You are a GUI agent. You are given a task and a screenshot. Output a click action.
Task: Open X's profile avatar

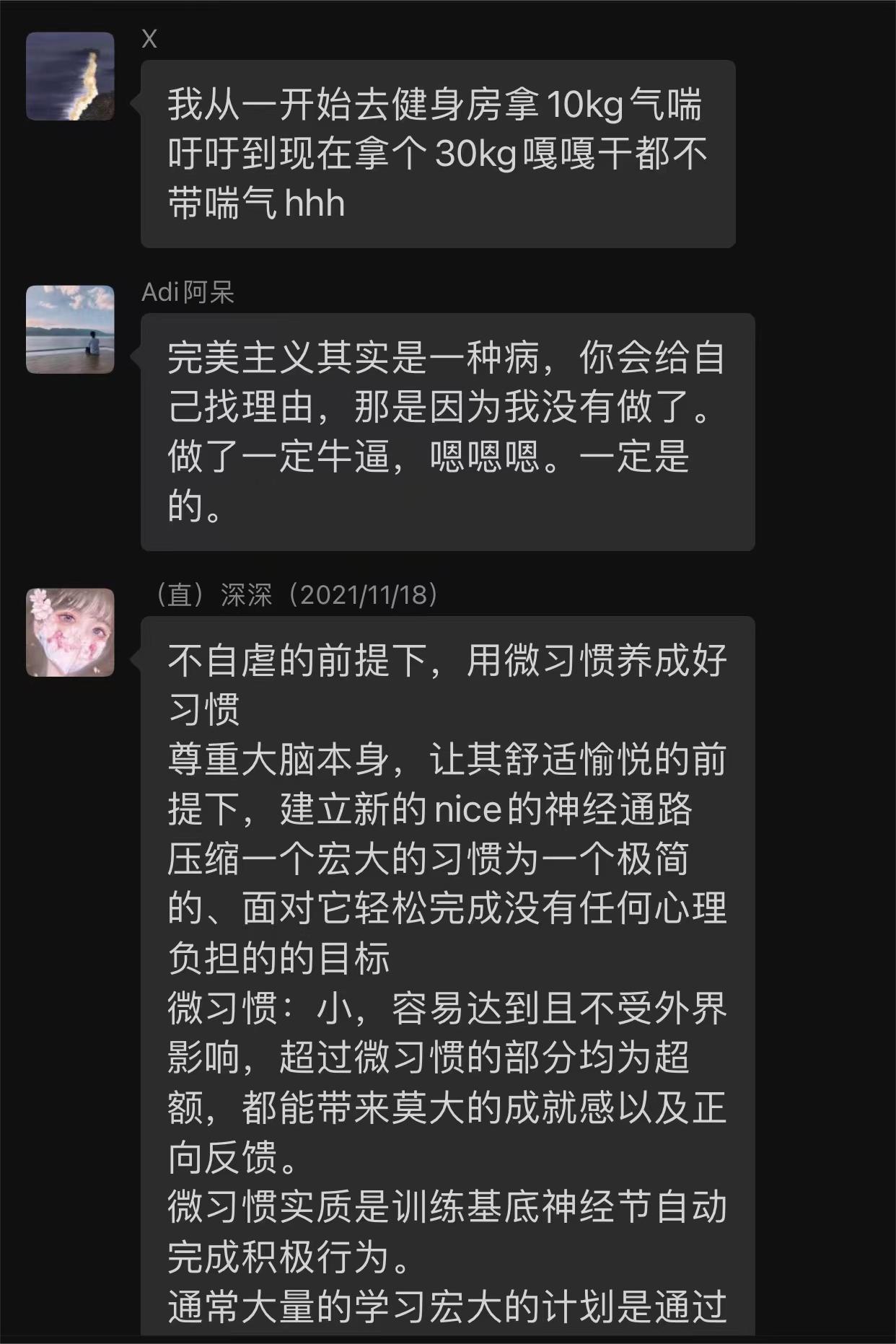pos(70,76)
